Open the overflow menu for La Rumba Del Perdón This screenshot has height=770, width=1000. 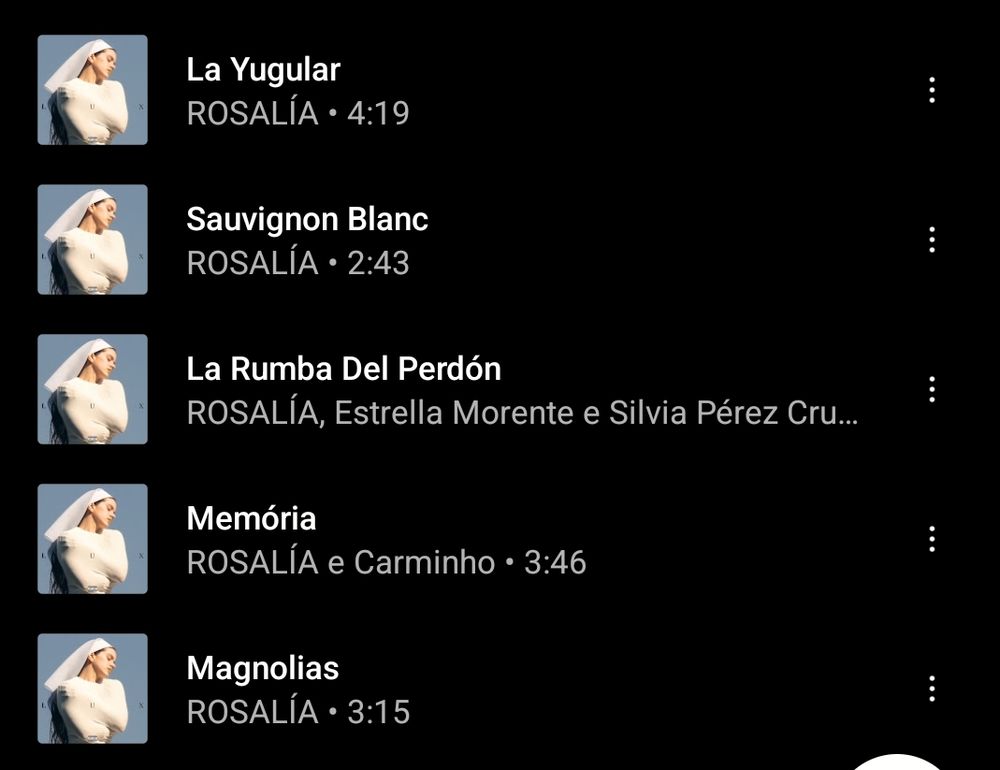tap(932, 389)
